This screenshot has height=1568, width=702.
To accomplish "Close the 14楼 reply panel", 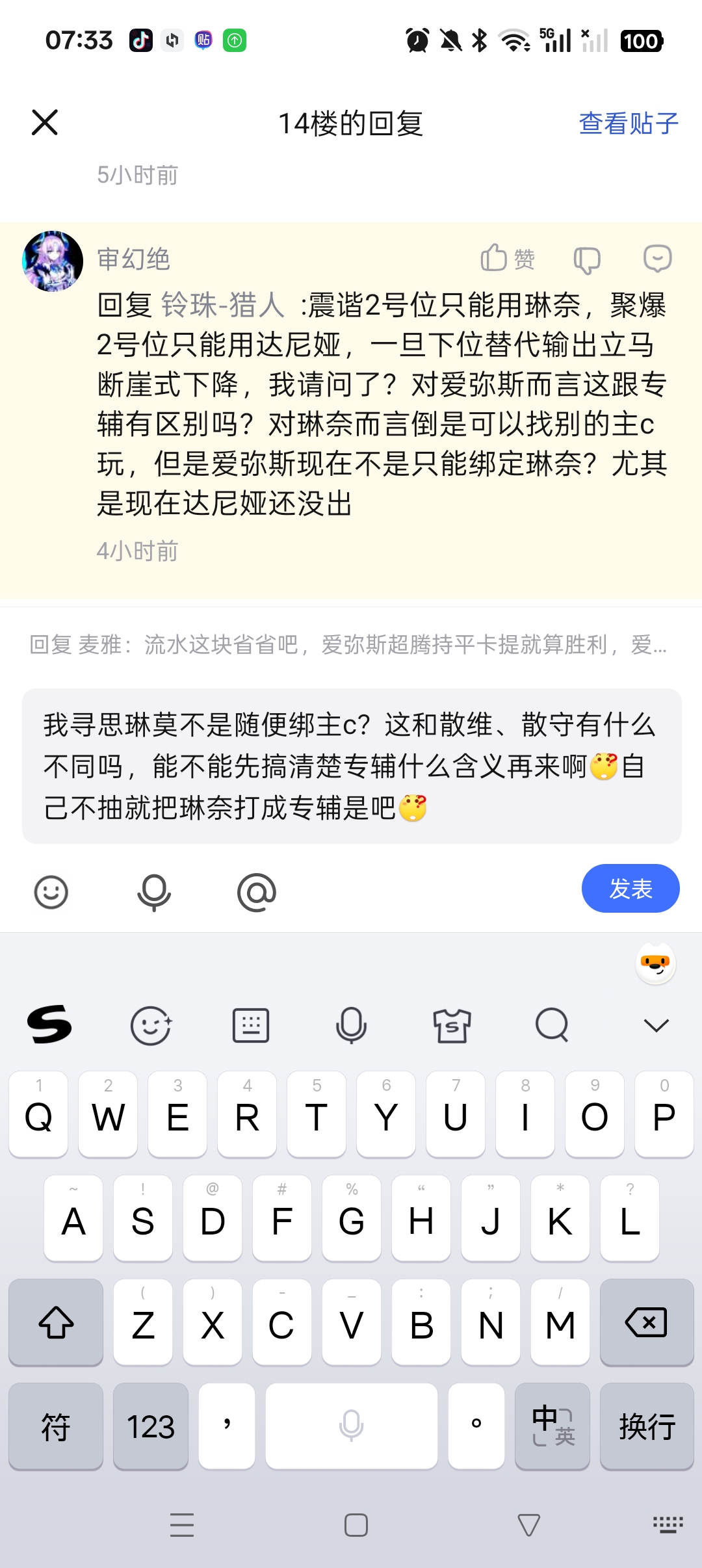I will coord(45,122).
